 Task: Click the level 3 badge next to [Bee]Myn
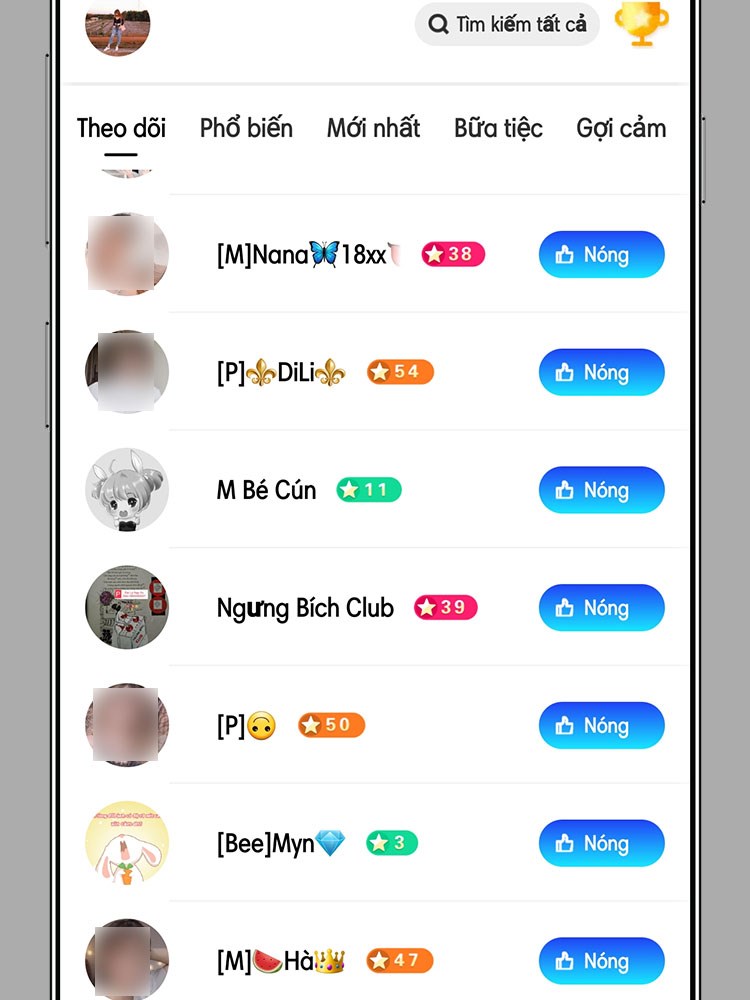coord(390,842)
